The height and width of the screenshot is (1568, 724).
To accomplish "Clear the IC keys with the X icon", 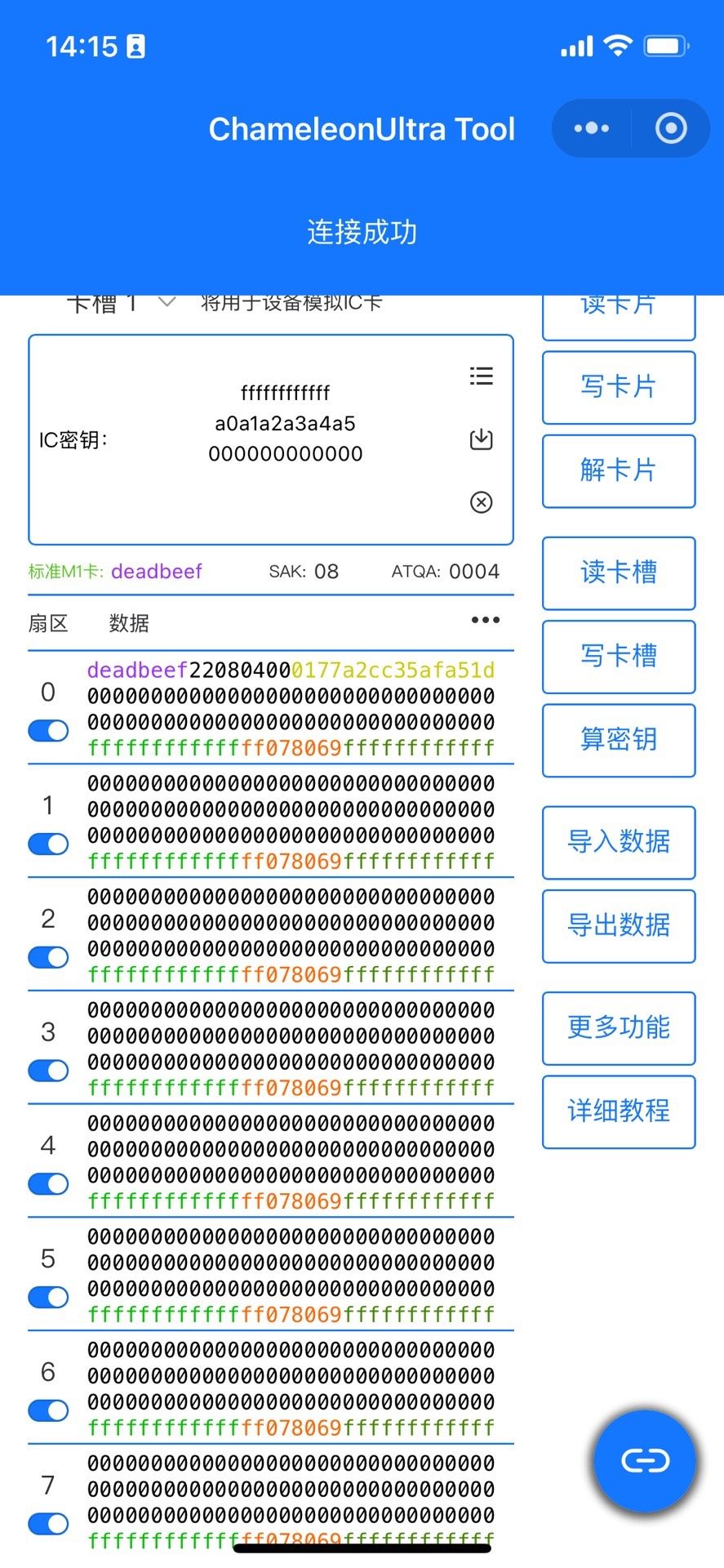I will pyautogui.click(x=482, y=501).
